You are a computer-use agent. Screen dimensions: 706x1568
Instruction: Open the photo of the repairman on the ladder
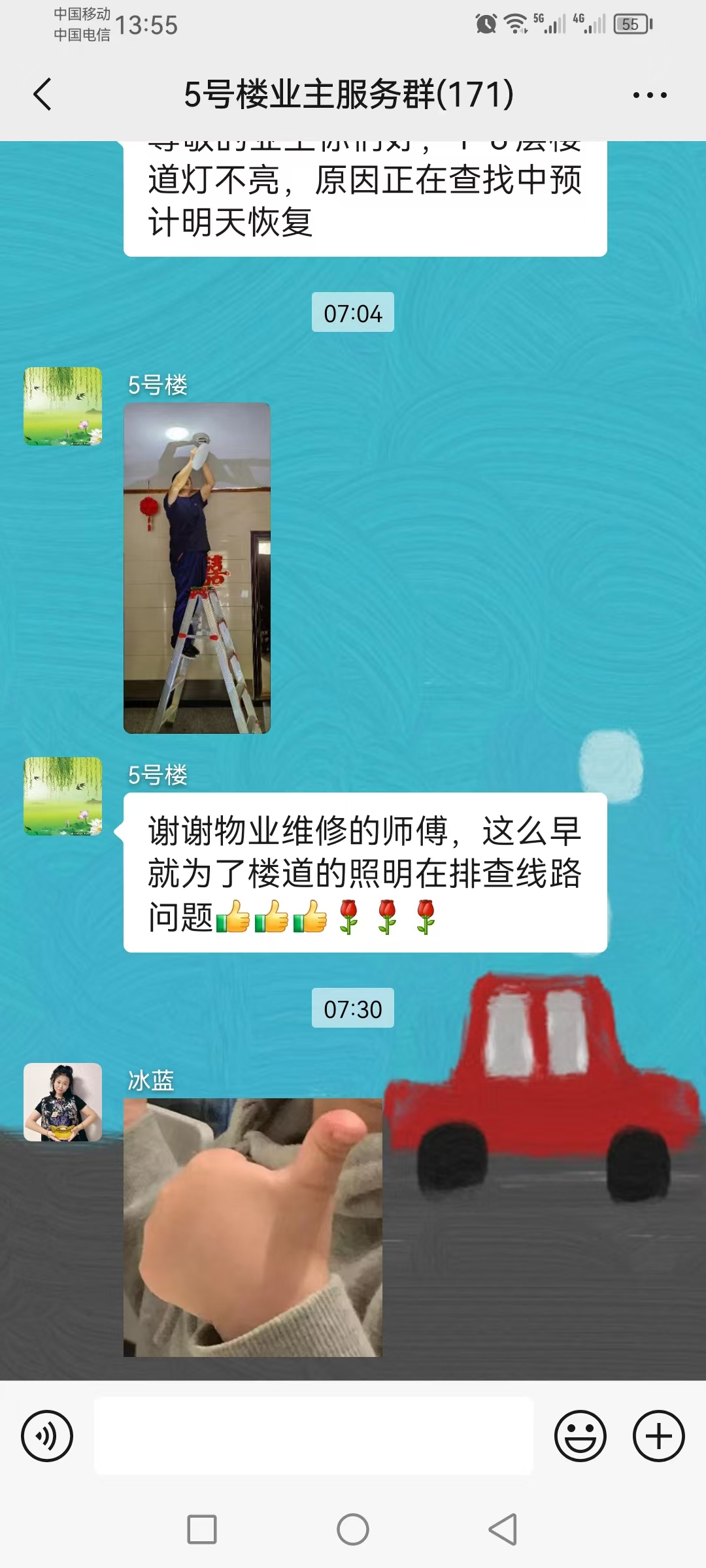[197, 568]
